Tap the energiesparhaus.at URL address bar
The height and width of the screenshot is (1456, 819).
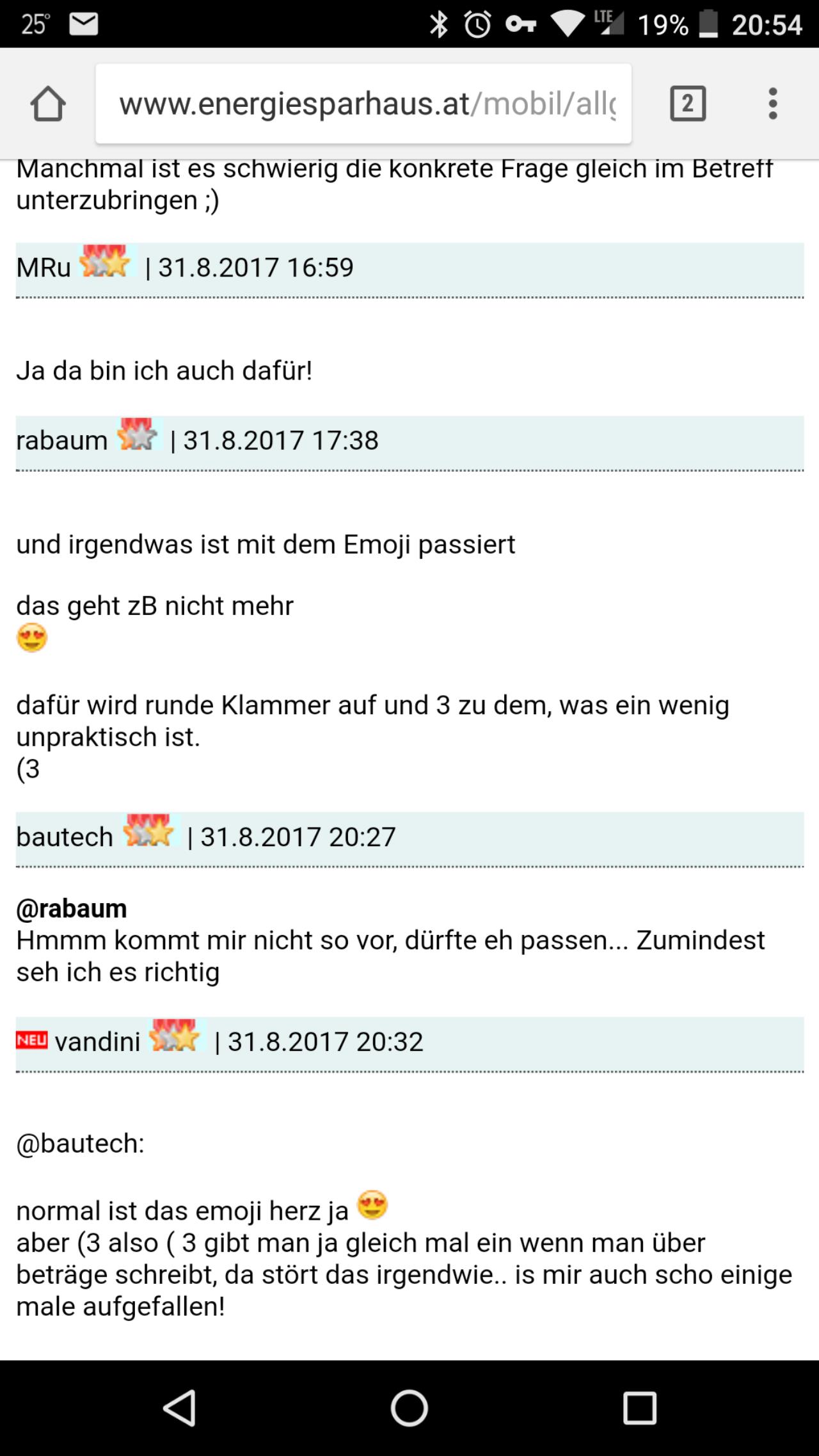point(363,104)
